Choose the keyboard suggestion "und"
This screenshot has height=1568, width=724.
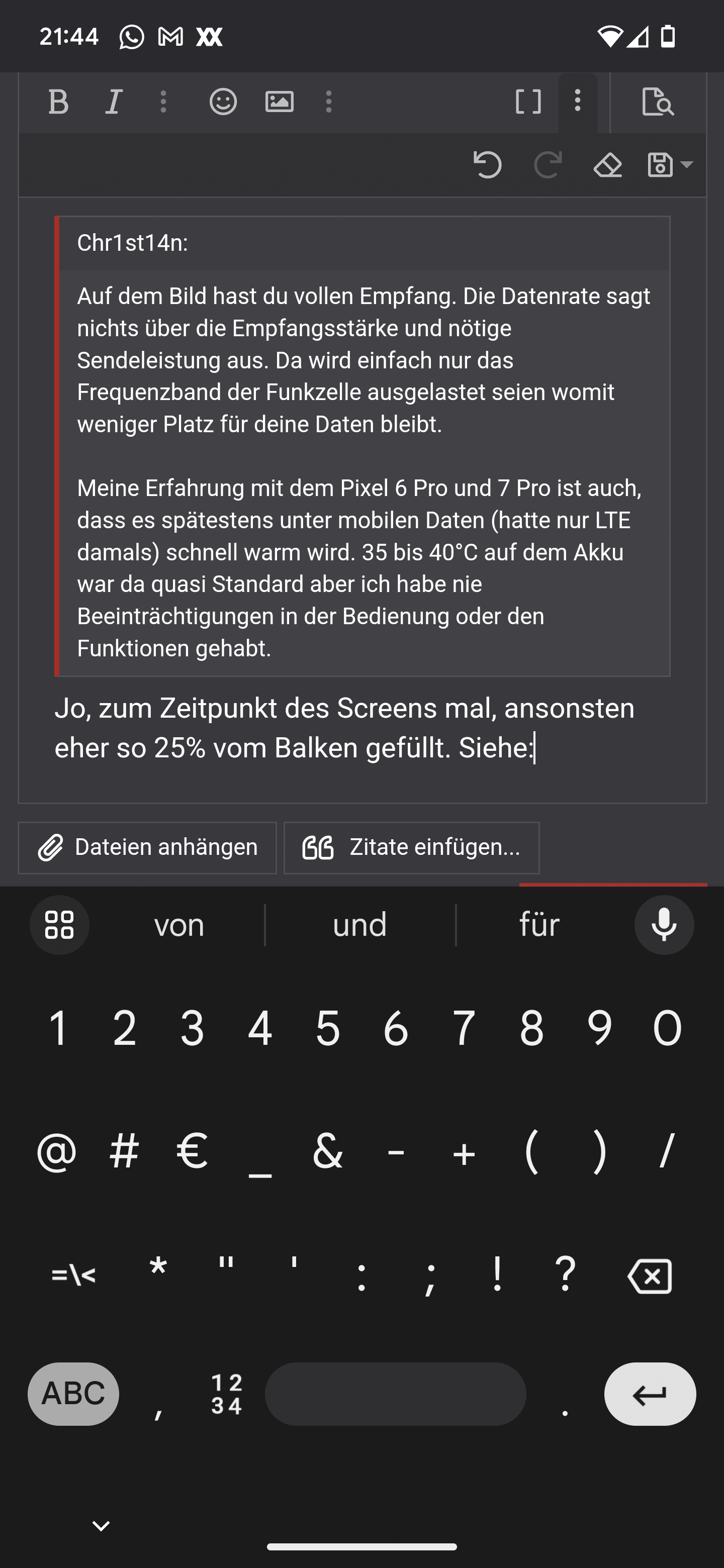[x=360, y=925]
